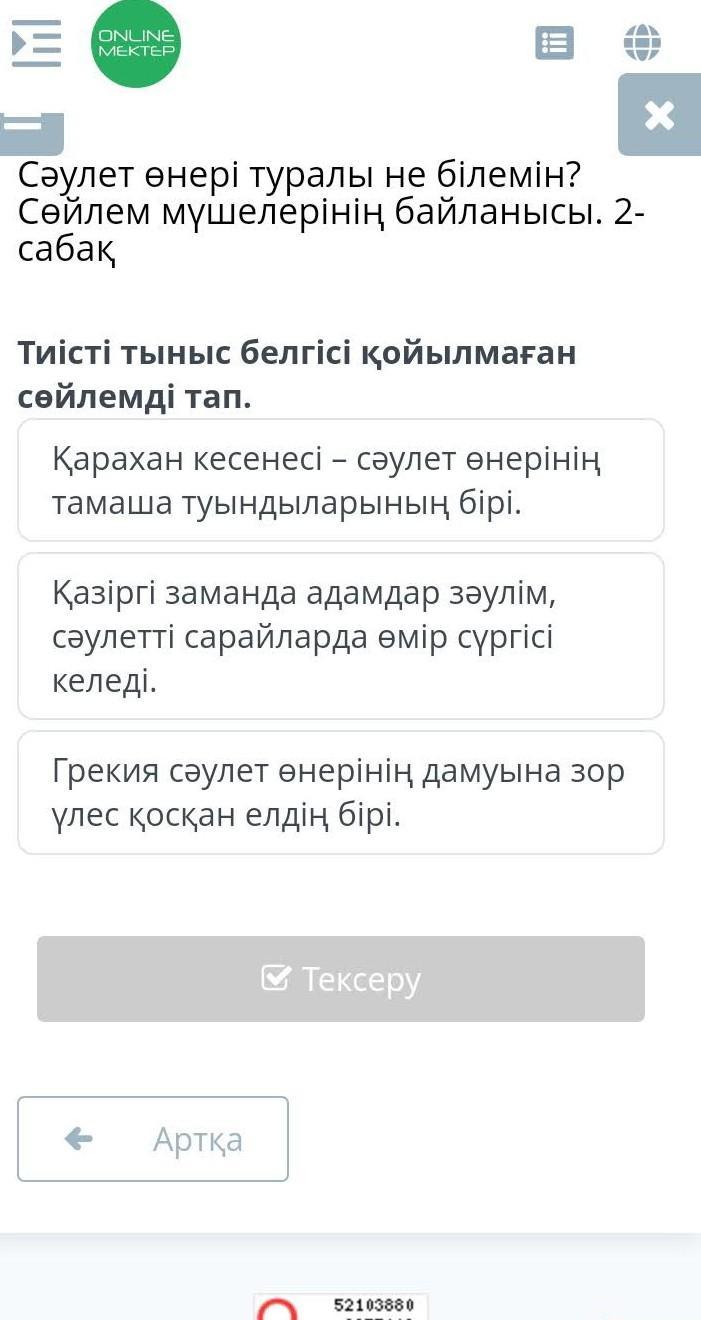
Task: Open the lesson list icon
Action: [x=554, y=43]
